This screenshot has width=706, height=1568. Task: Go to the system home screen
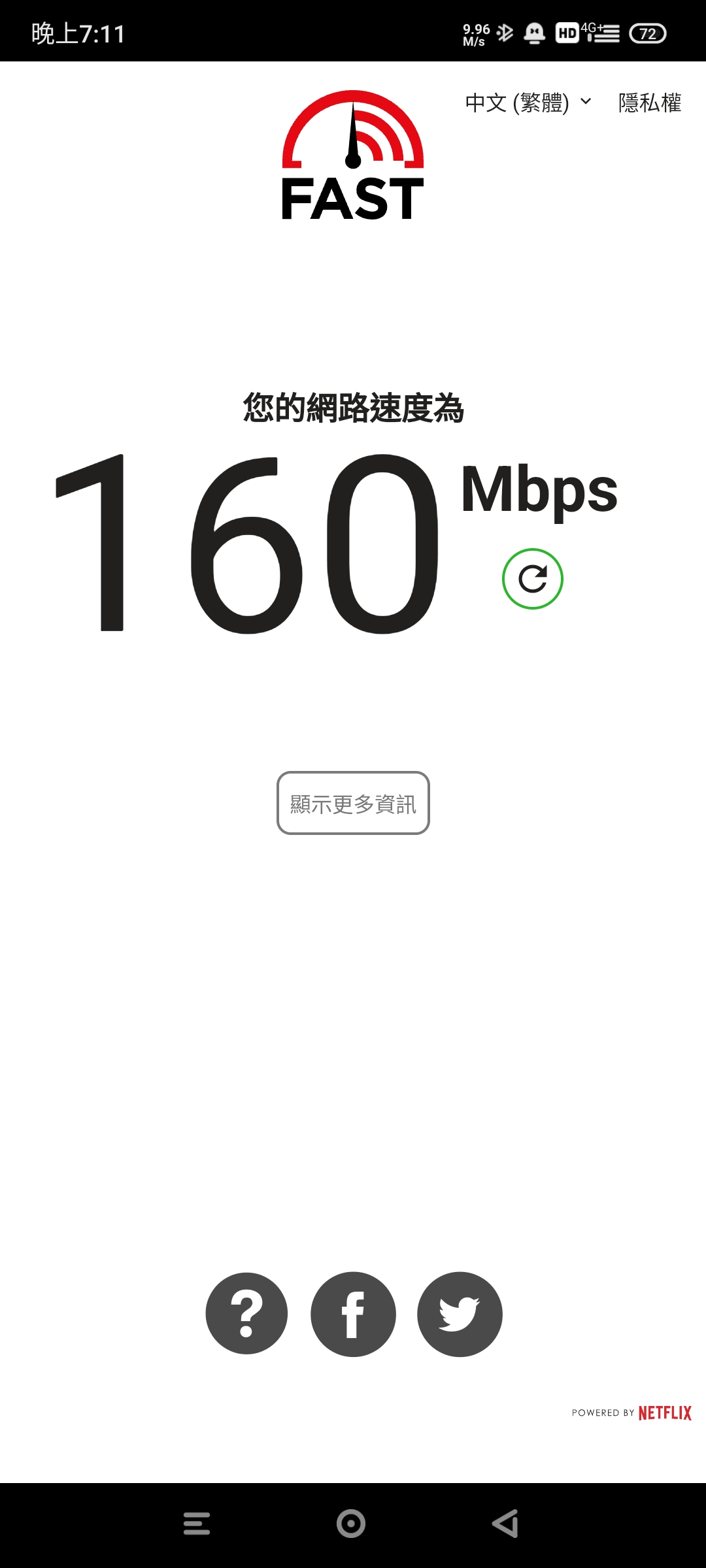[351, 1524]
